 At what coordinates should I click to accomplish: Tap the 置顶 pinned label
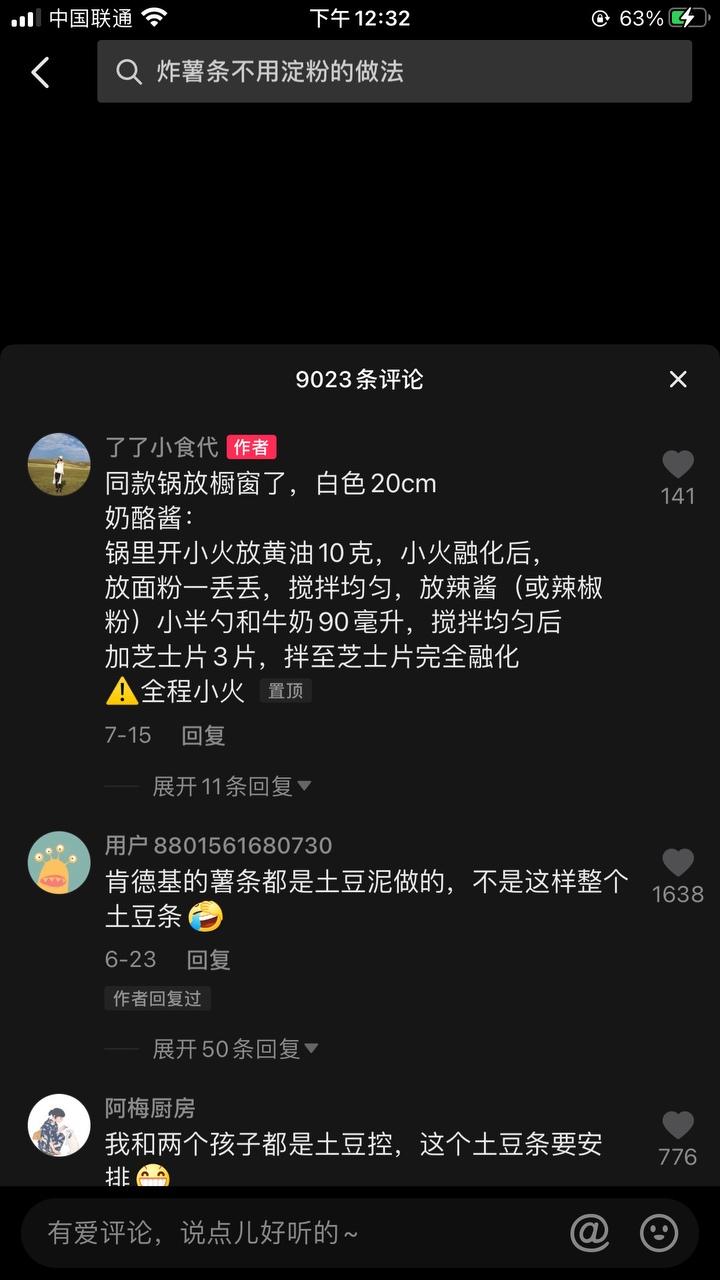(x=286, y=691)
